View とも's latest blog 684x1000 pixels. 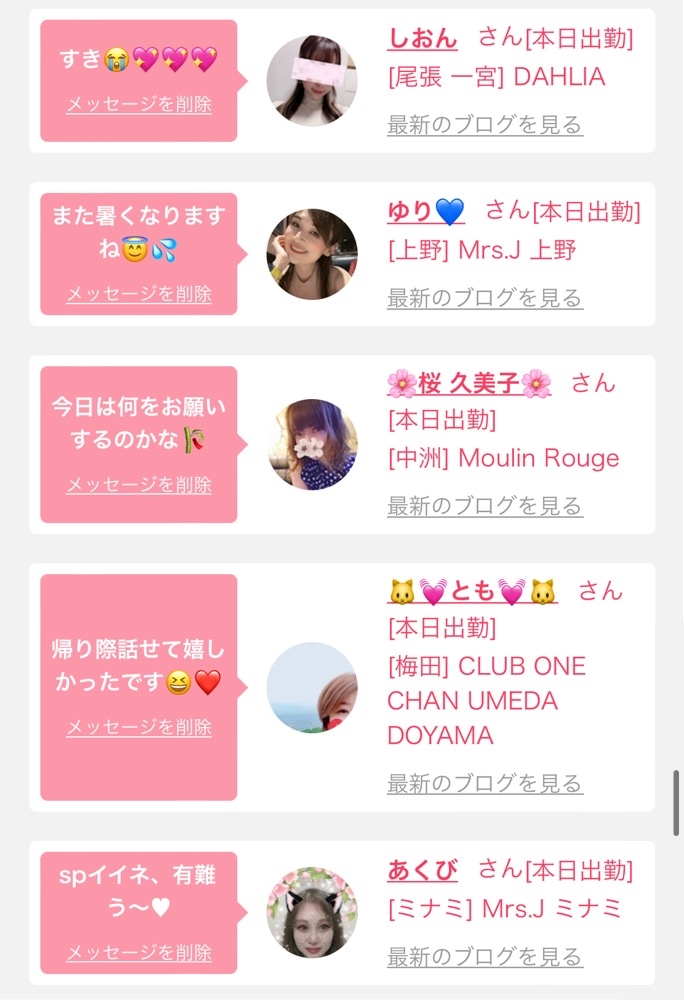[485, 783]
